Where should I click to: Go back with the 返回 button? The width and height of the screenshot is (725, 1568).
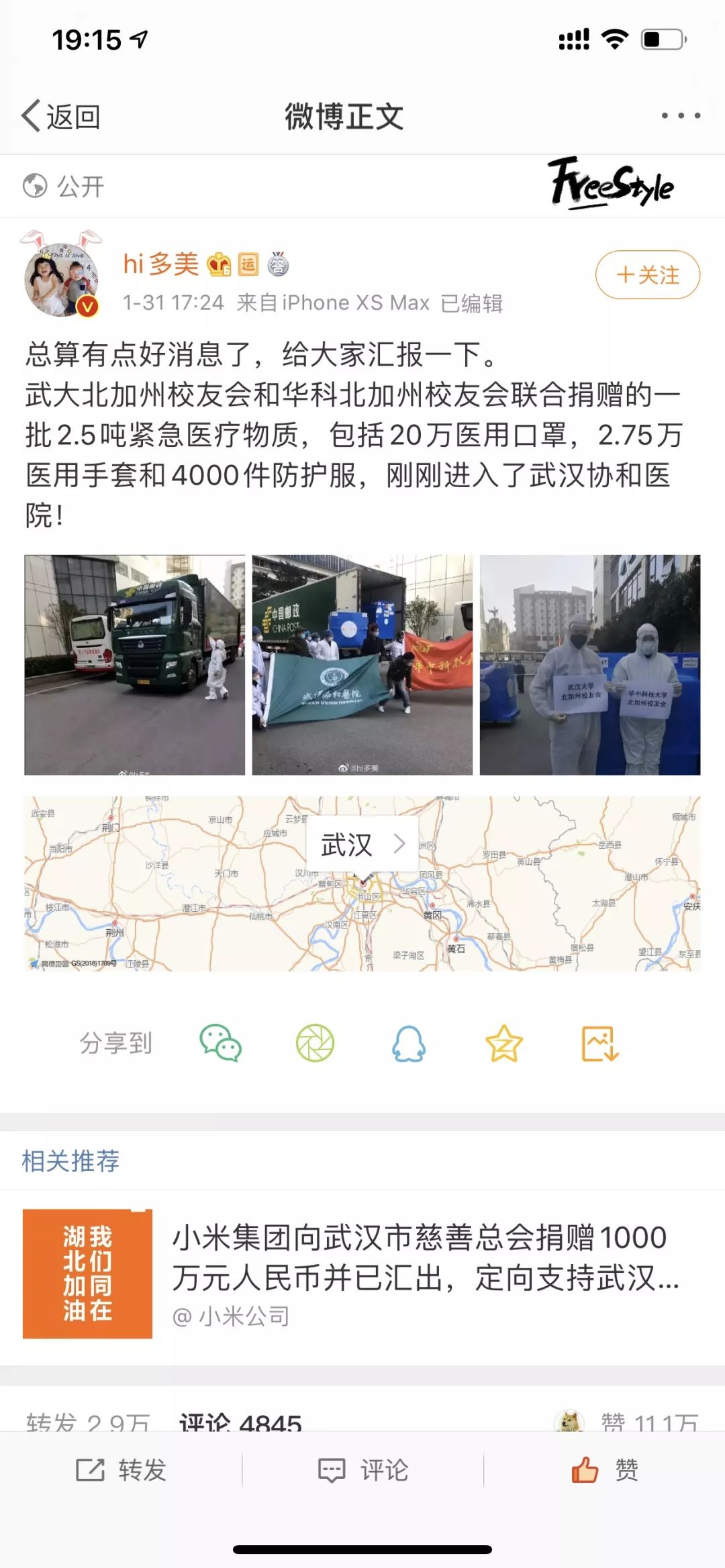point(61,117)
